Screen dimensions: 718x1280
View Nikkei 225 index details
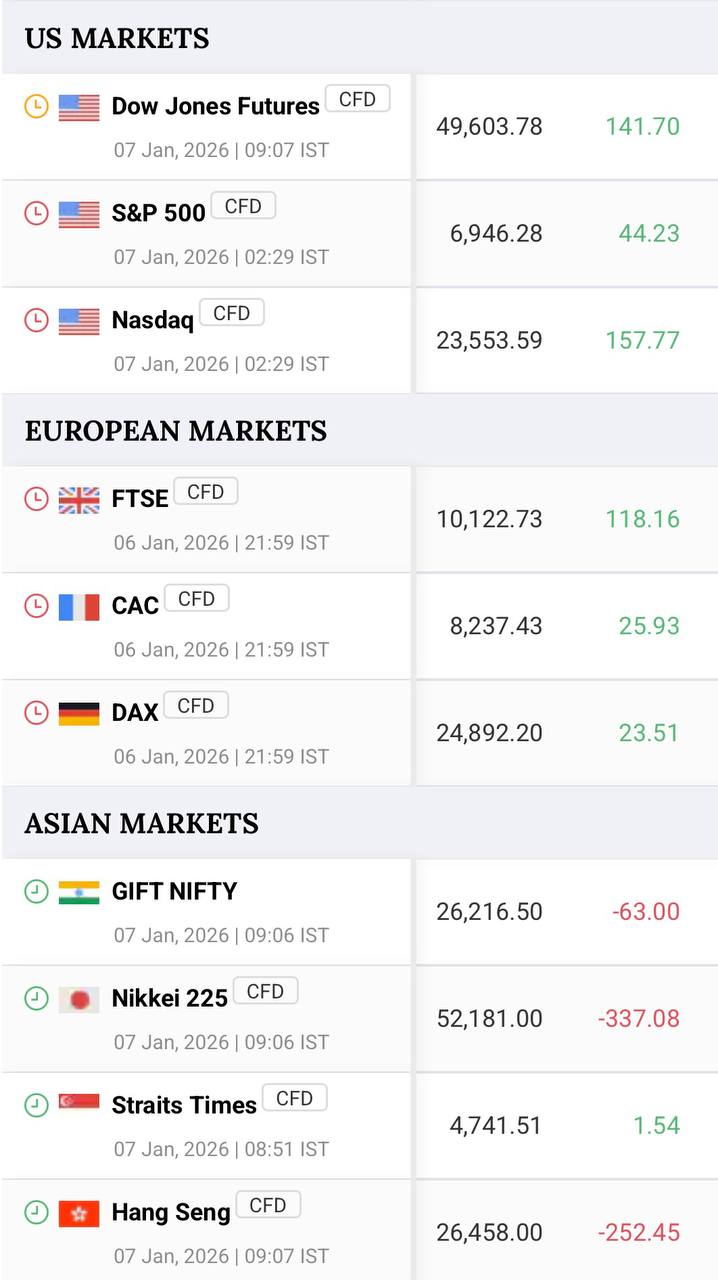169,999
